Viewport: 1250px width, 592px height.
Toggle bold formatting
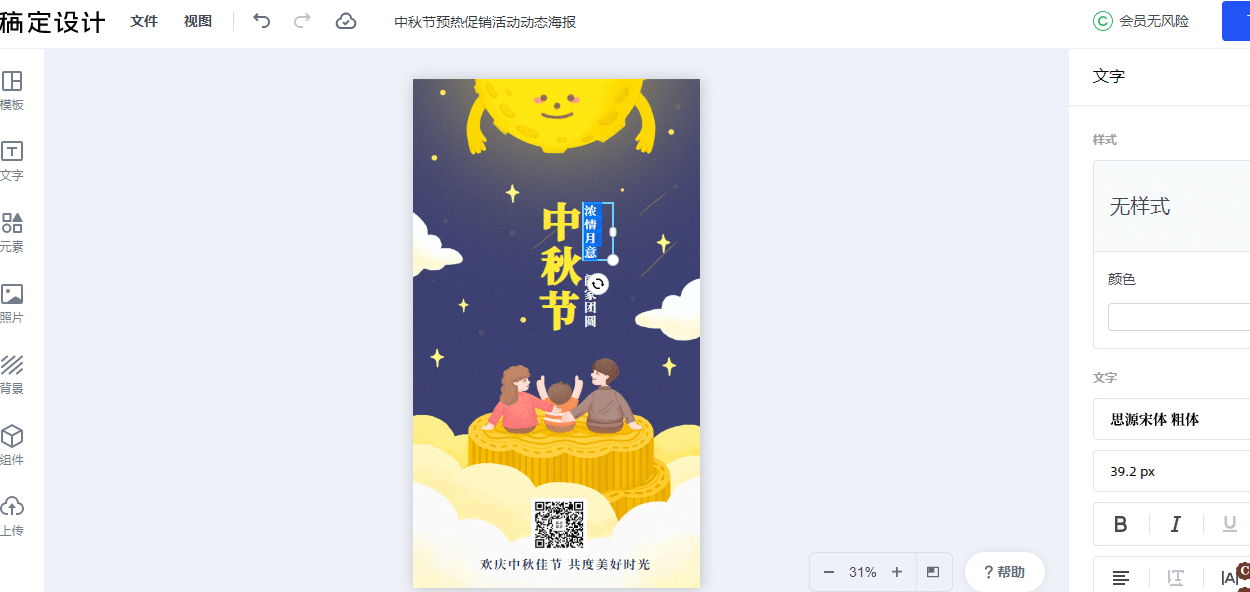(x=1121, y=524)
